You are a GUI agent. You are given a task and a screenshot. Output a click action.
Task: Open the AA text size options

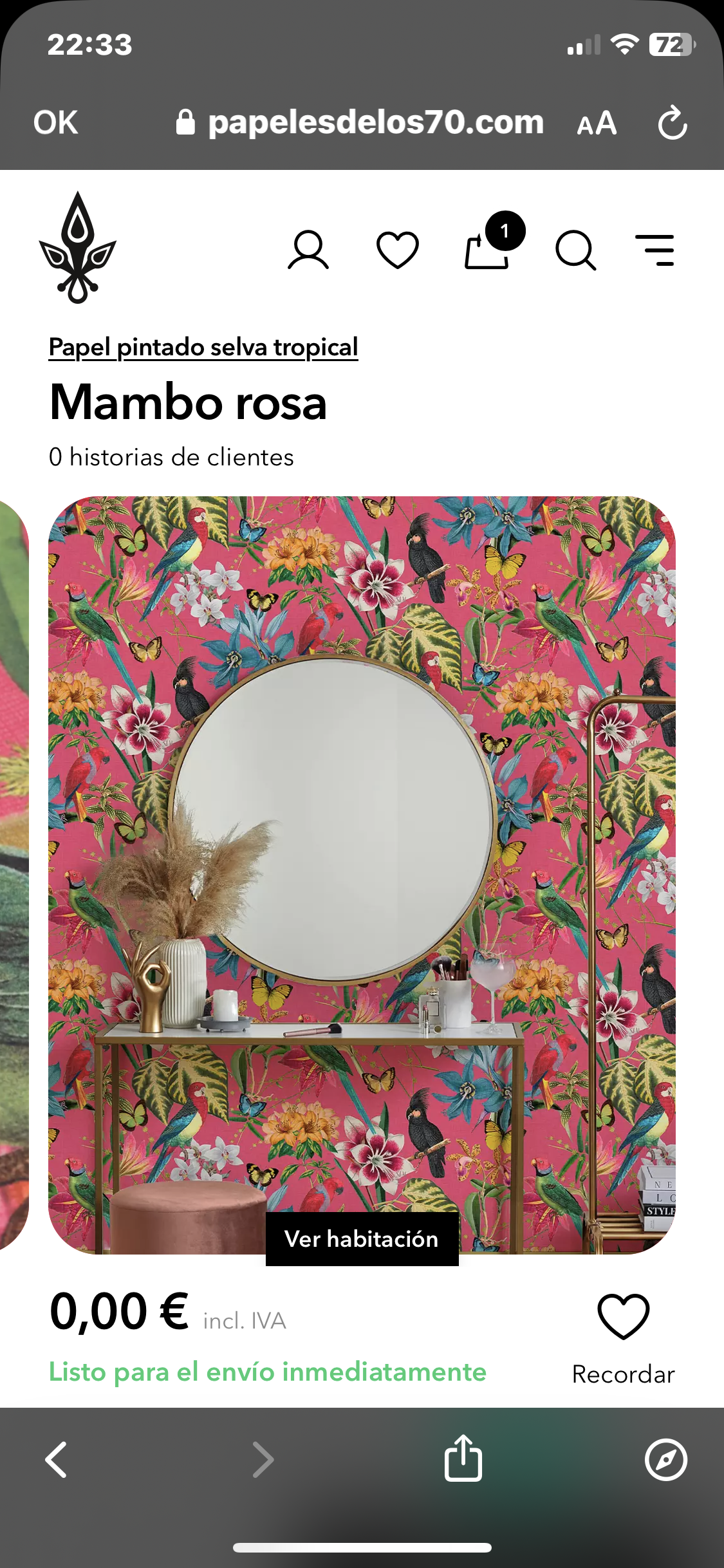click(x=597, y=123)
